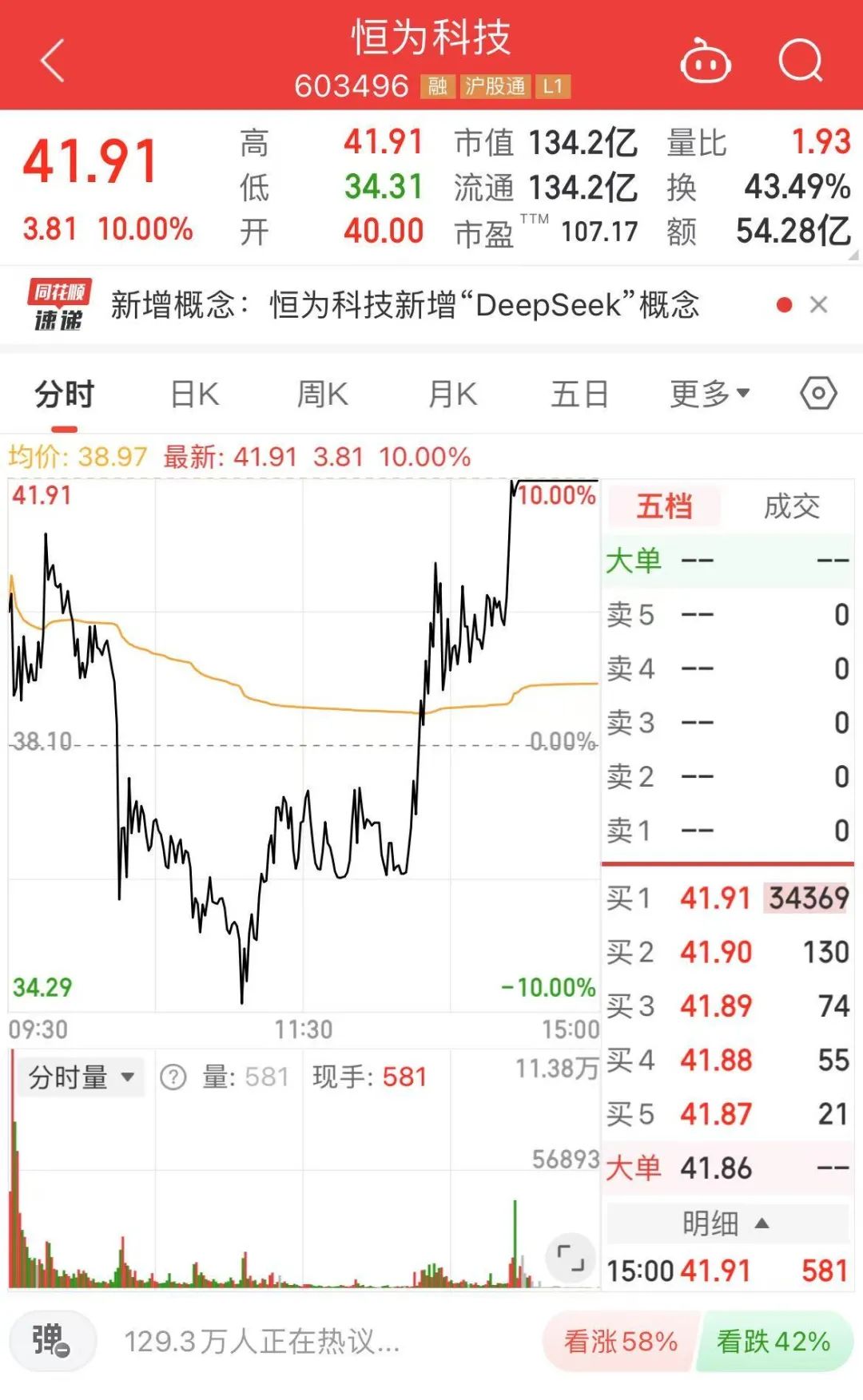This screenshot has width=863, height=1400.
Task: Expand chart to full screen
Action: tap(571, 1258)
